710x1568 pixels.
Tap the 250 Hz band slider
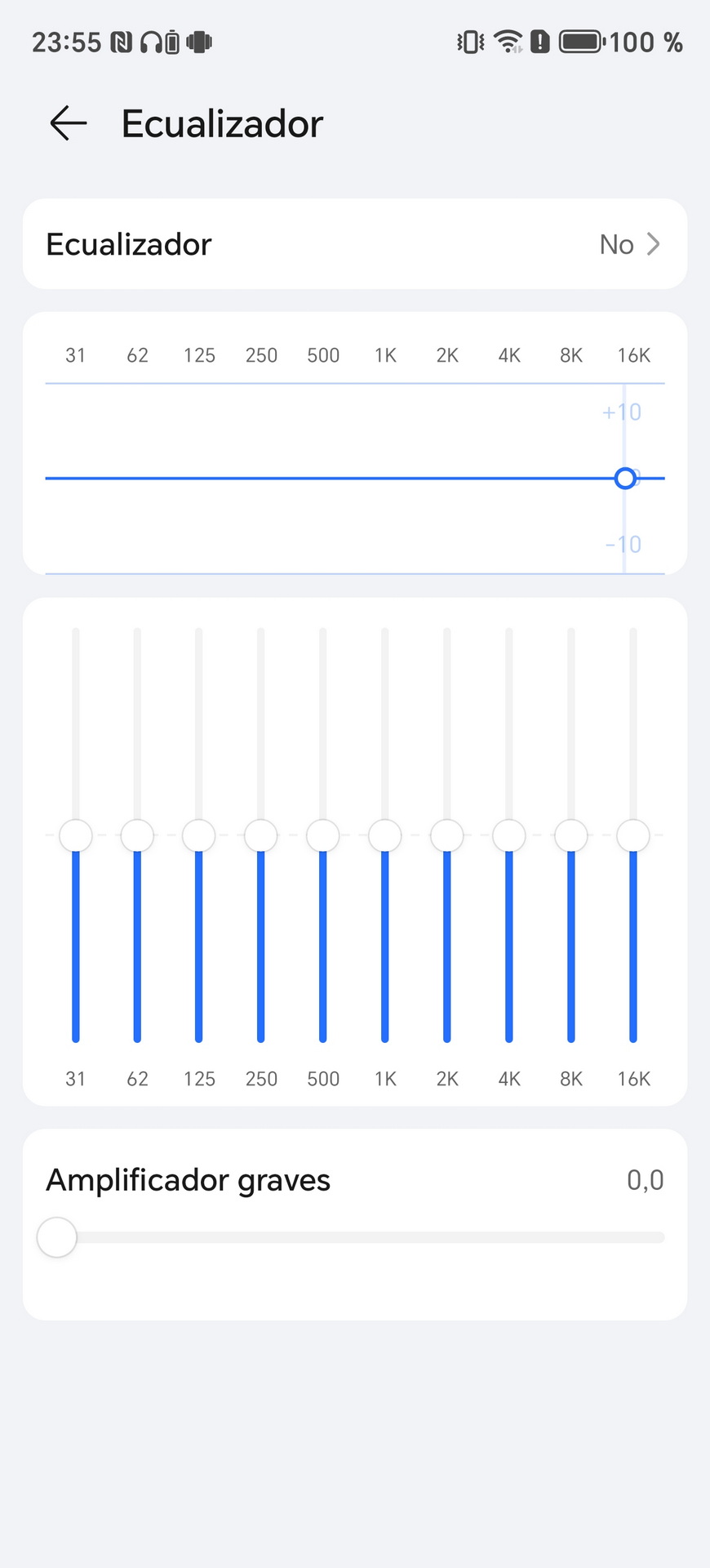261,835
